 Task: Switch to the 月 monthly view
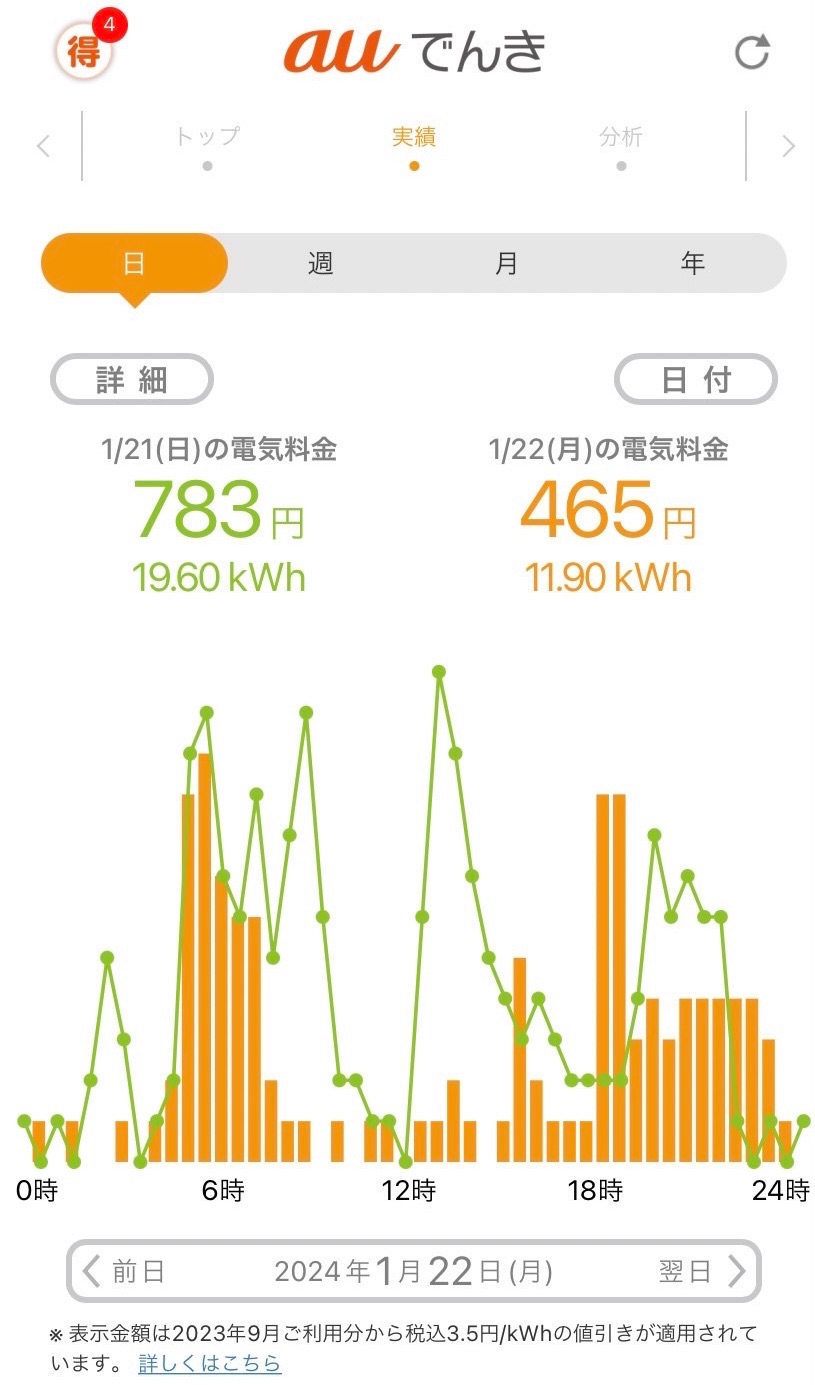point(507,263)
